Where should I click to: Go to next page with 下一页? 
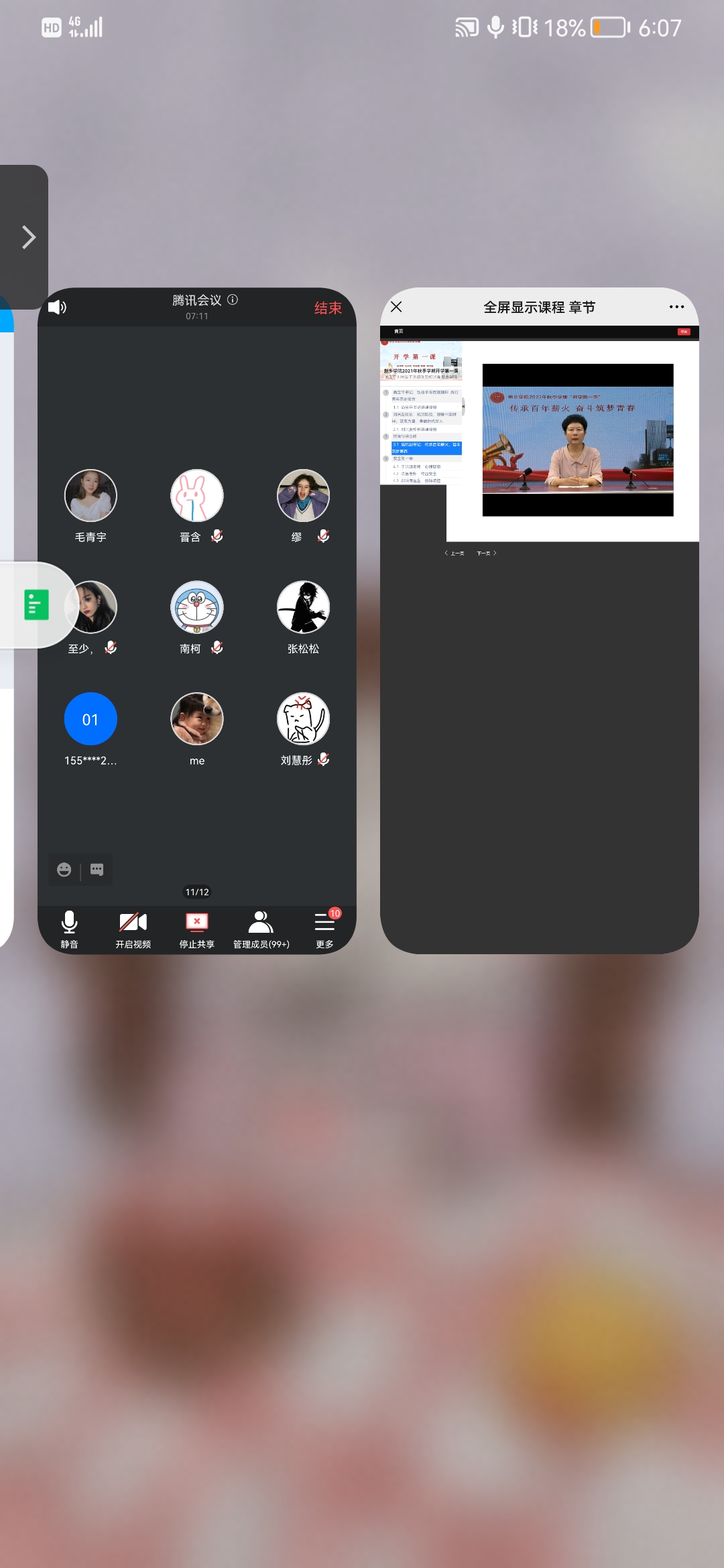486,553
